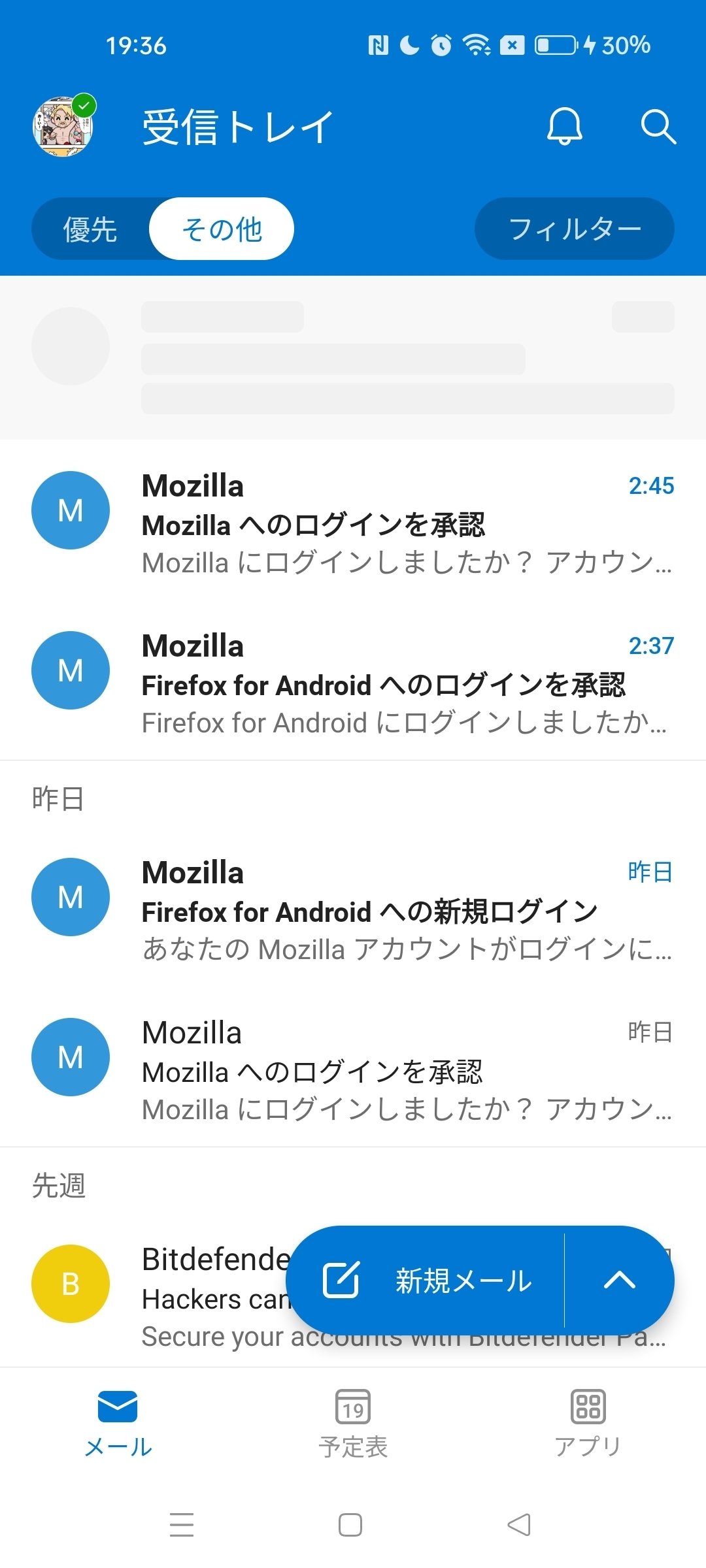Image resolution: width=706 pixels, height=1568 pixels.
Task: Open the notifications bell
Action: pyautogui.click(x=564, y=126)
